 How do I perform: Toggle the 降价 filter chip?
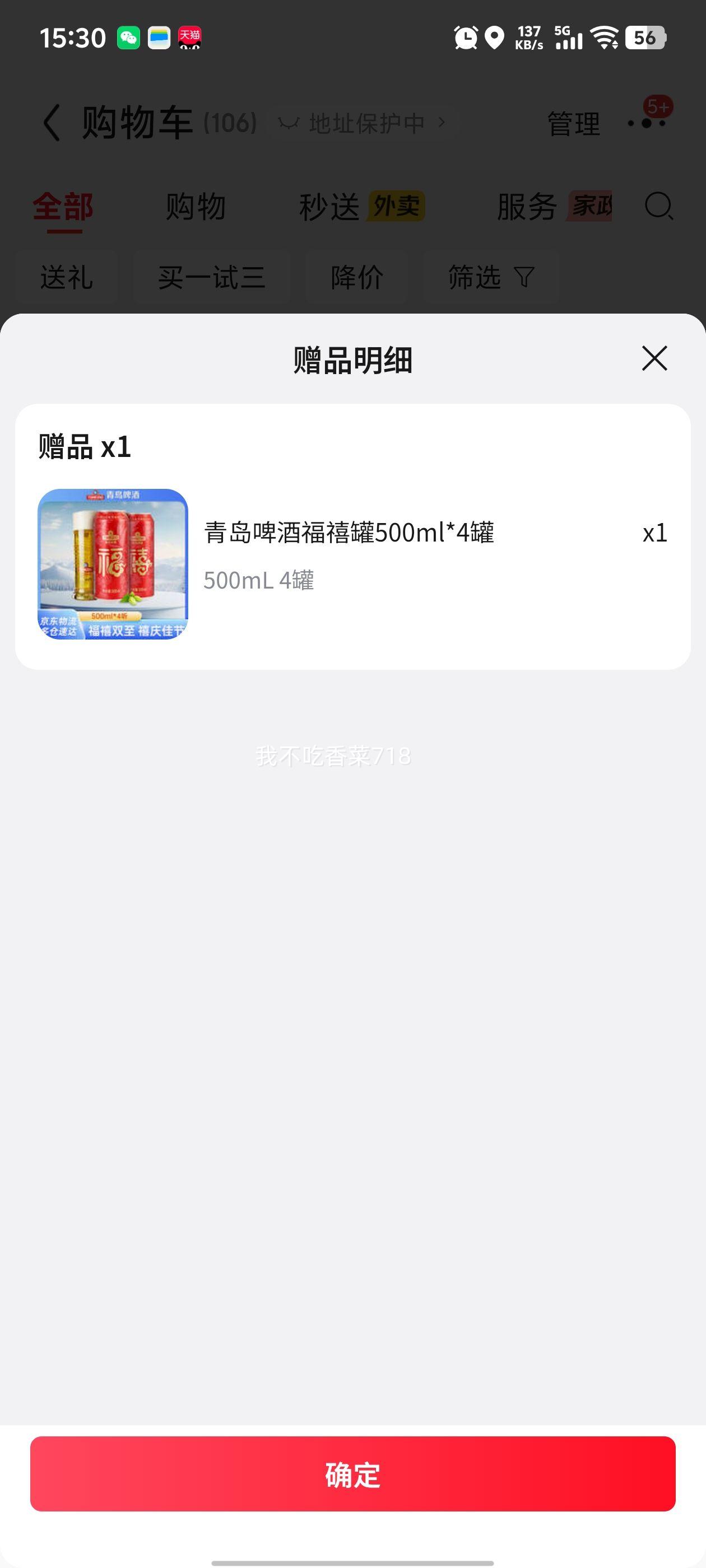pyautogui.click(x=356, y=278)
